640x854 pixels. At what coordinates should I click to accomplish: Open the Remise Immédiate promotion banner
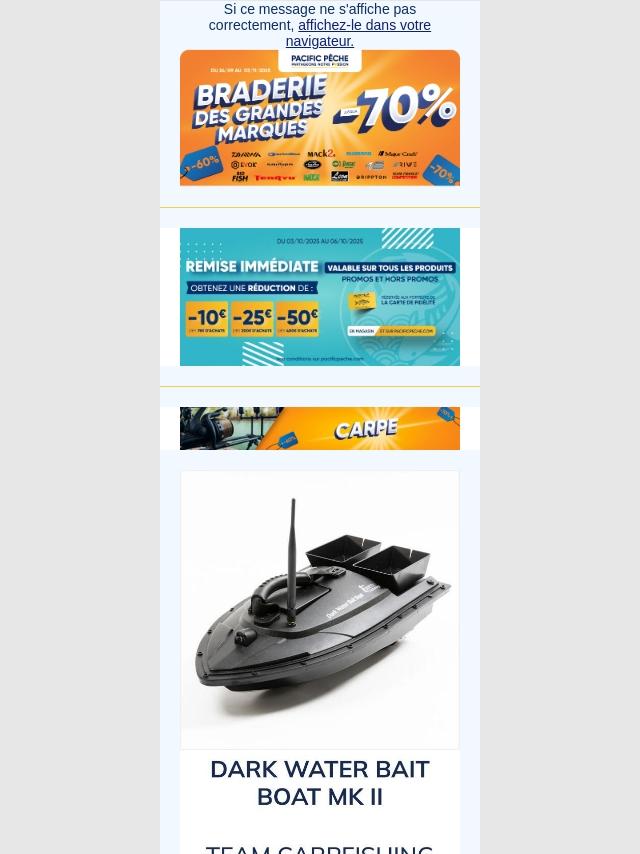(x=319, y=297)
